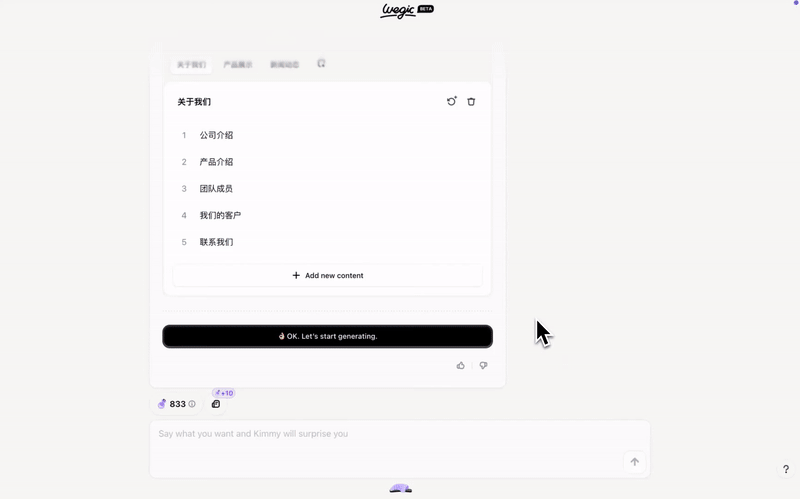Regenerate the 关于我们 section
The image size is (800, 499).
coord(451,101)
